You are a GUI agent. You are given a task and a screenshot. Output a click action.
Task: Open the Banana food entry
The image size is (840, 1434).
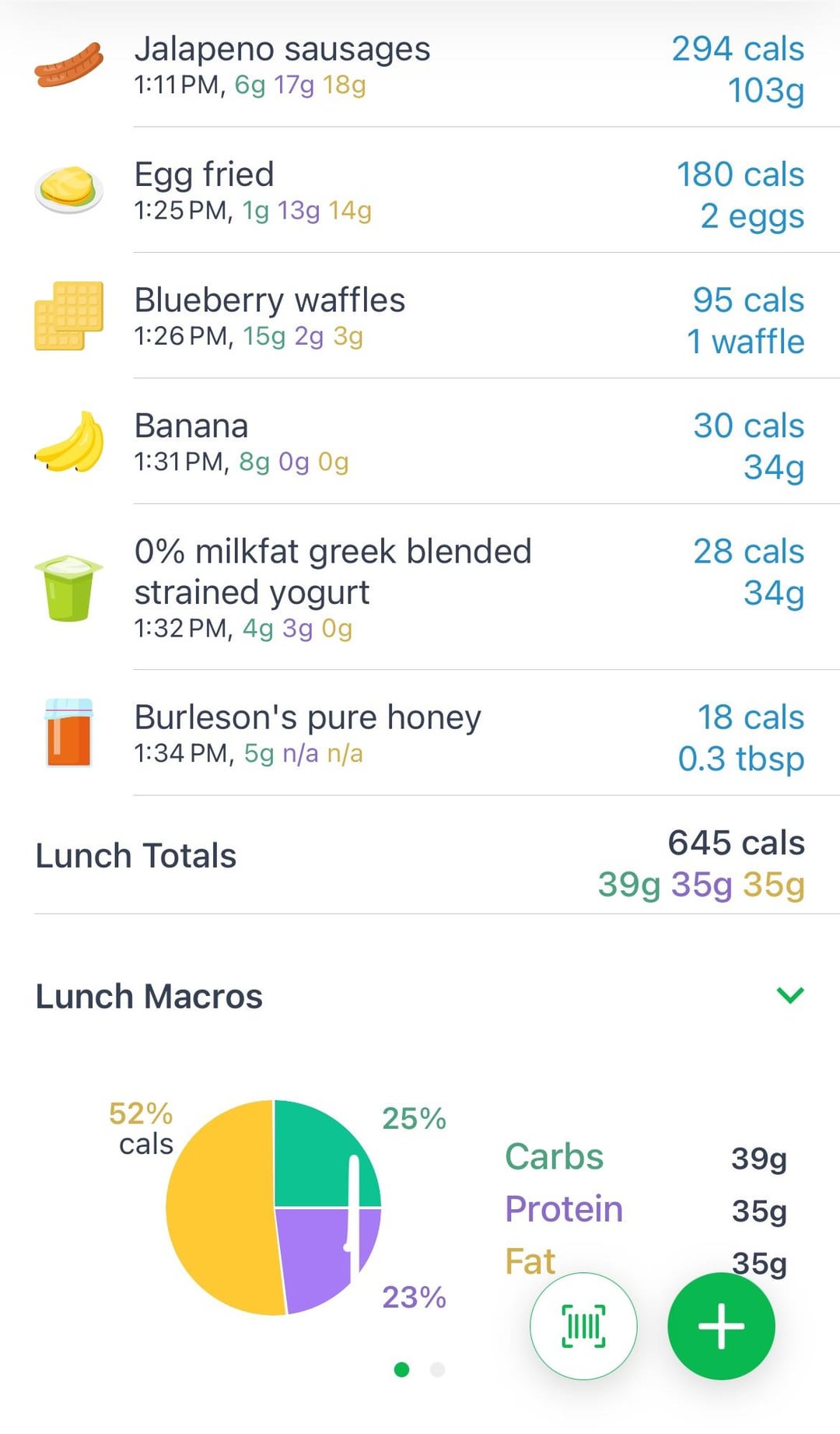click(420, 442)
